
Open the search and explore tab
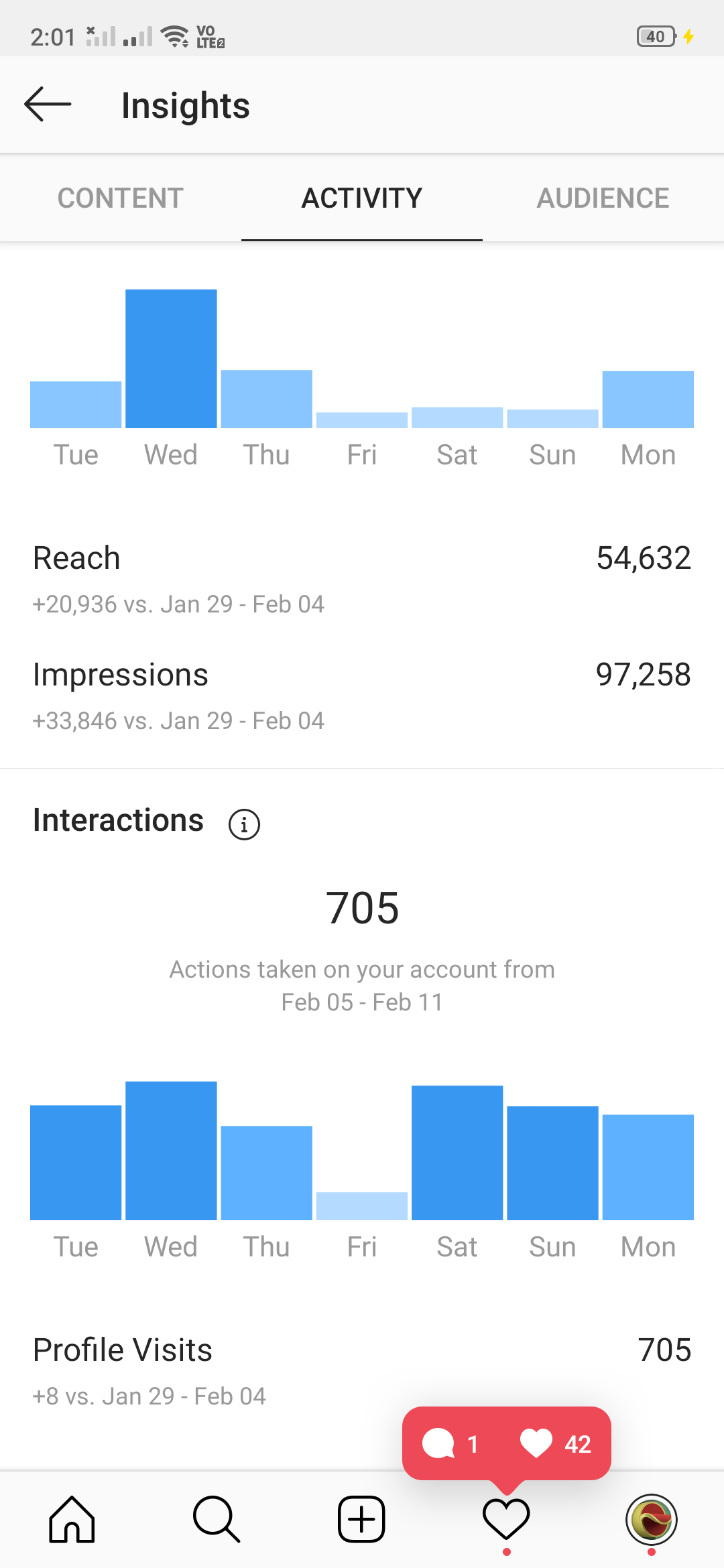click(217, 1519)
